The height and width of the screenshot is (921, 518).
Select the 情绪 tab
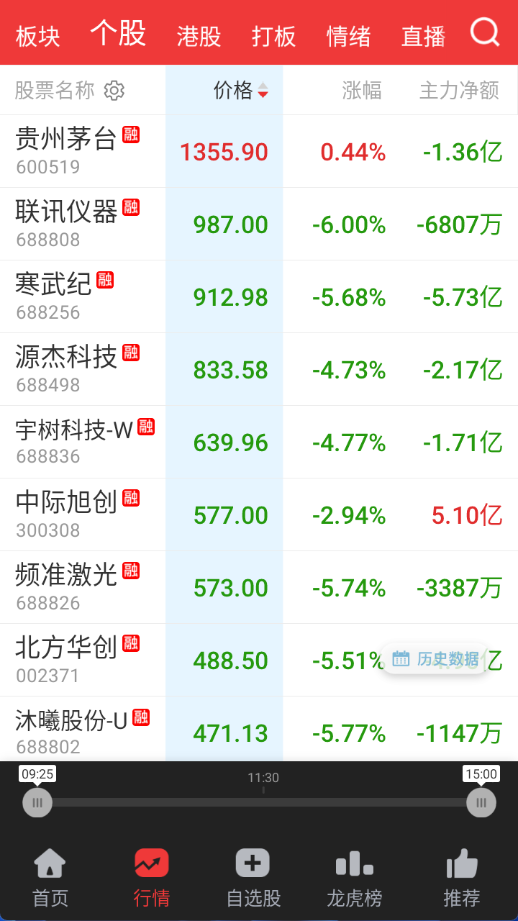[348, 36]
